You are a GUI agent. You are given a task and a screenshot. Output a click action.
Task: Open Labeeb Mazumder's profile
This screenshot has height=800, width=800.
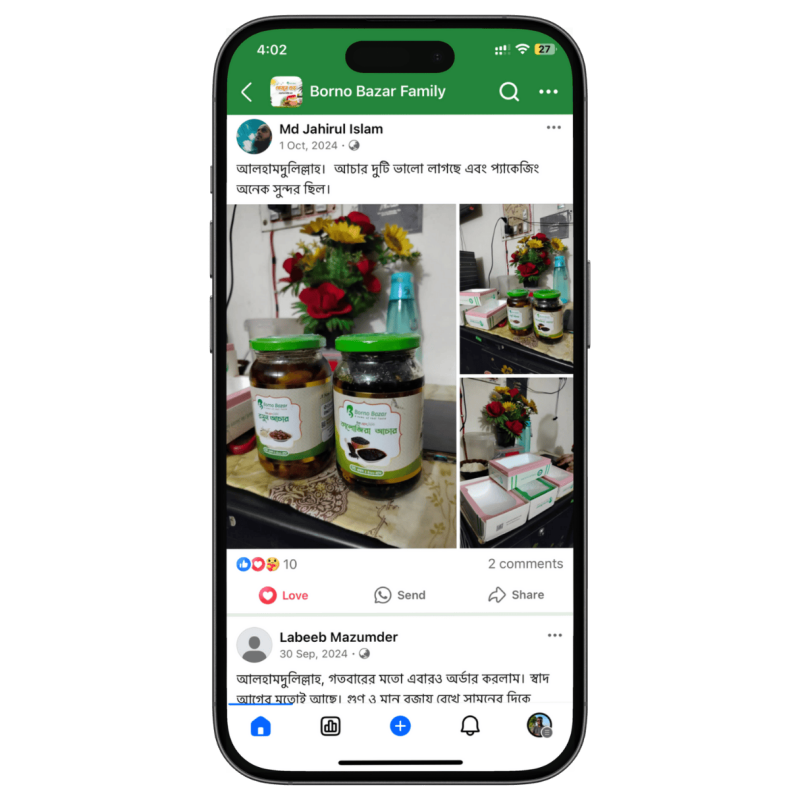click(x=338, y=637)
